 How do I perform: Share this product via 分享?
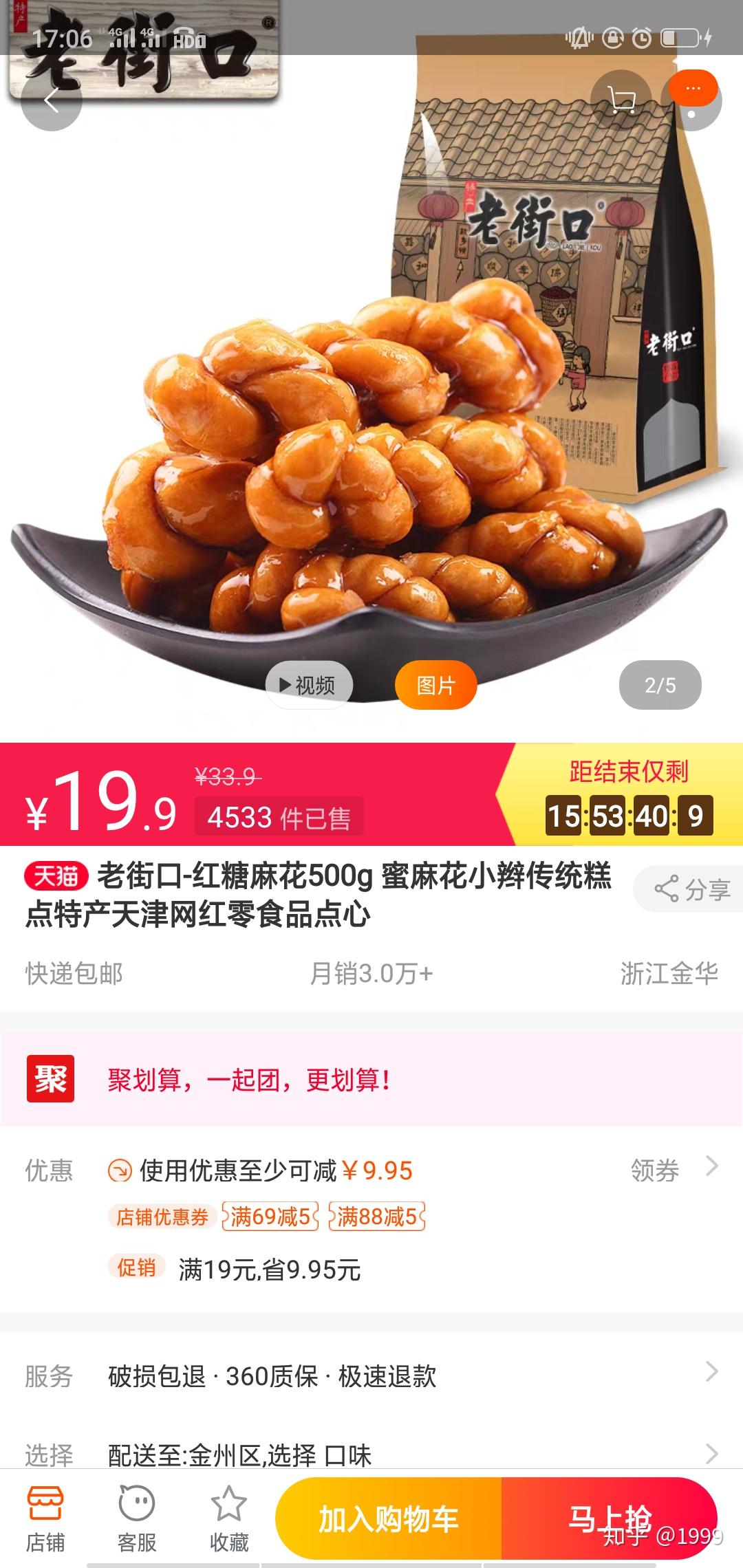[x=691, y=889]
